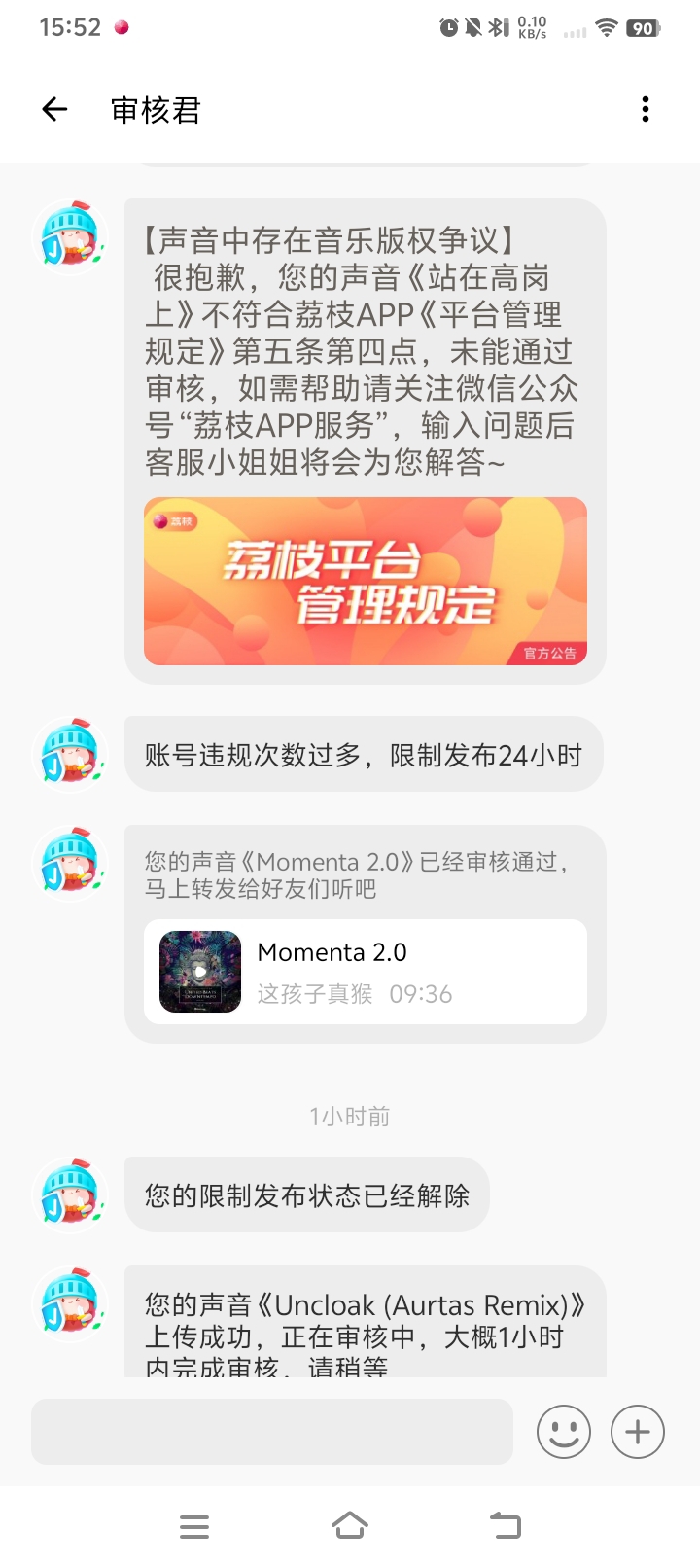Tap 审核君's avatar beside 账号违规次数过多 message
This screenshot has height=1568, width=700.
69,754
